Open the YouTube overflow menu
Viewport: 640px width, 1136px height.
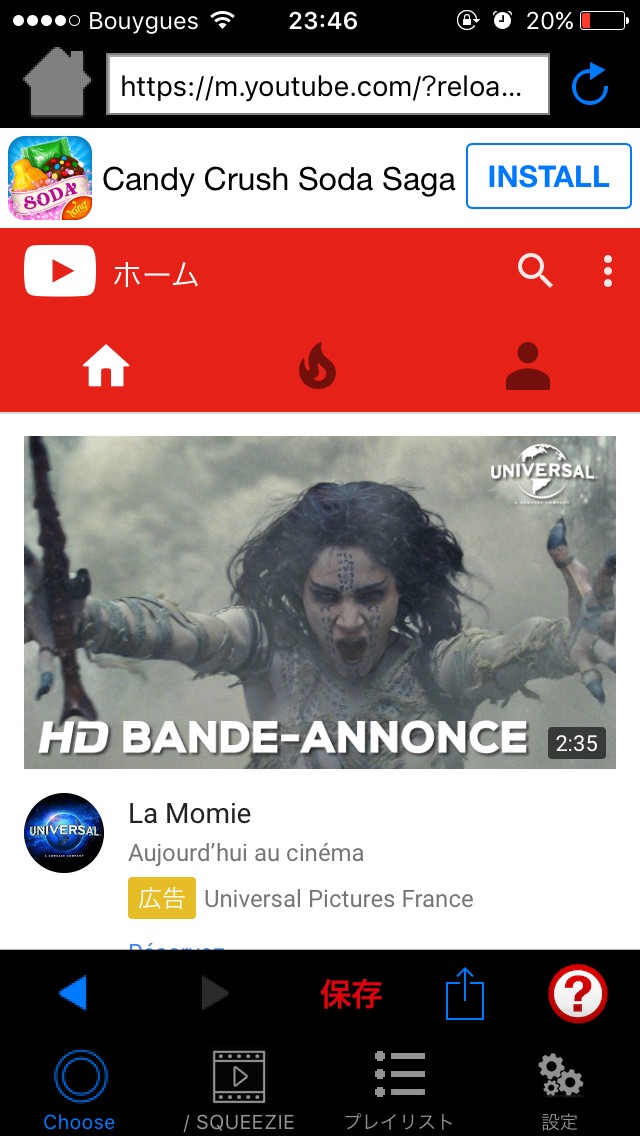[608, 271]
